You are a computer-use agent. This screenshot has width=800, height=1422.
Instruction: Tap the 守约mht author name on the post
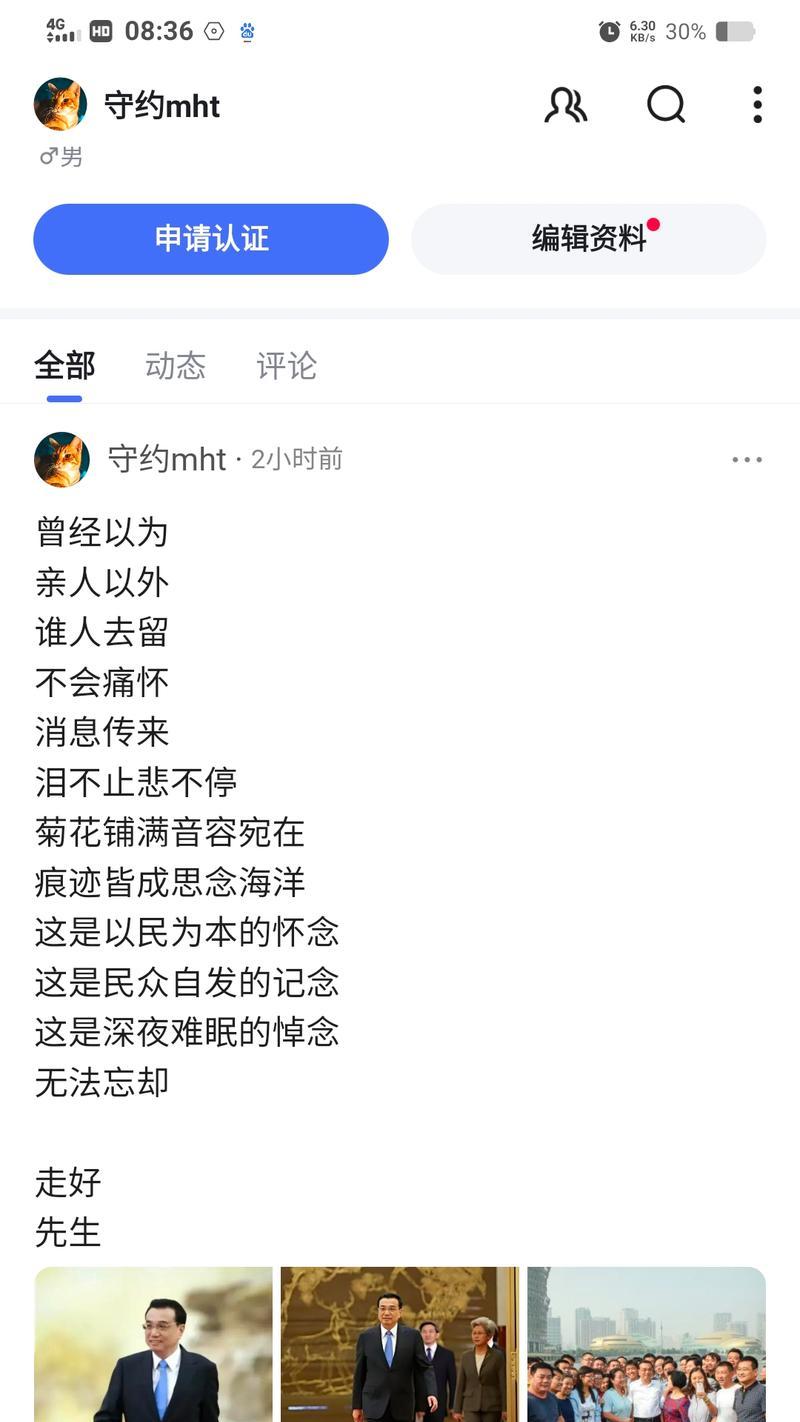pyautogui.click(x=167, y=459)
